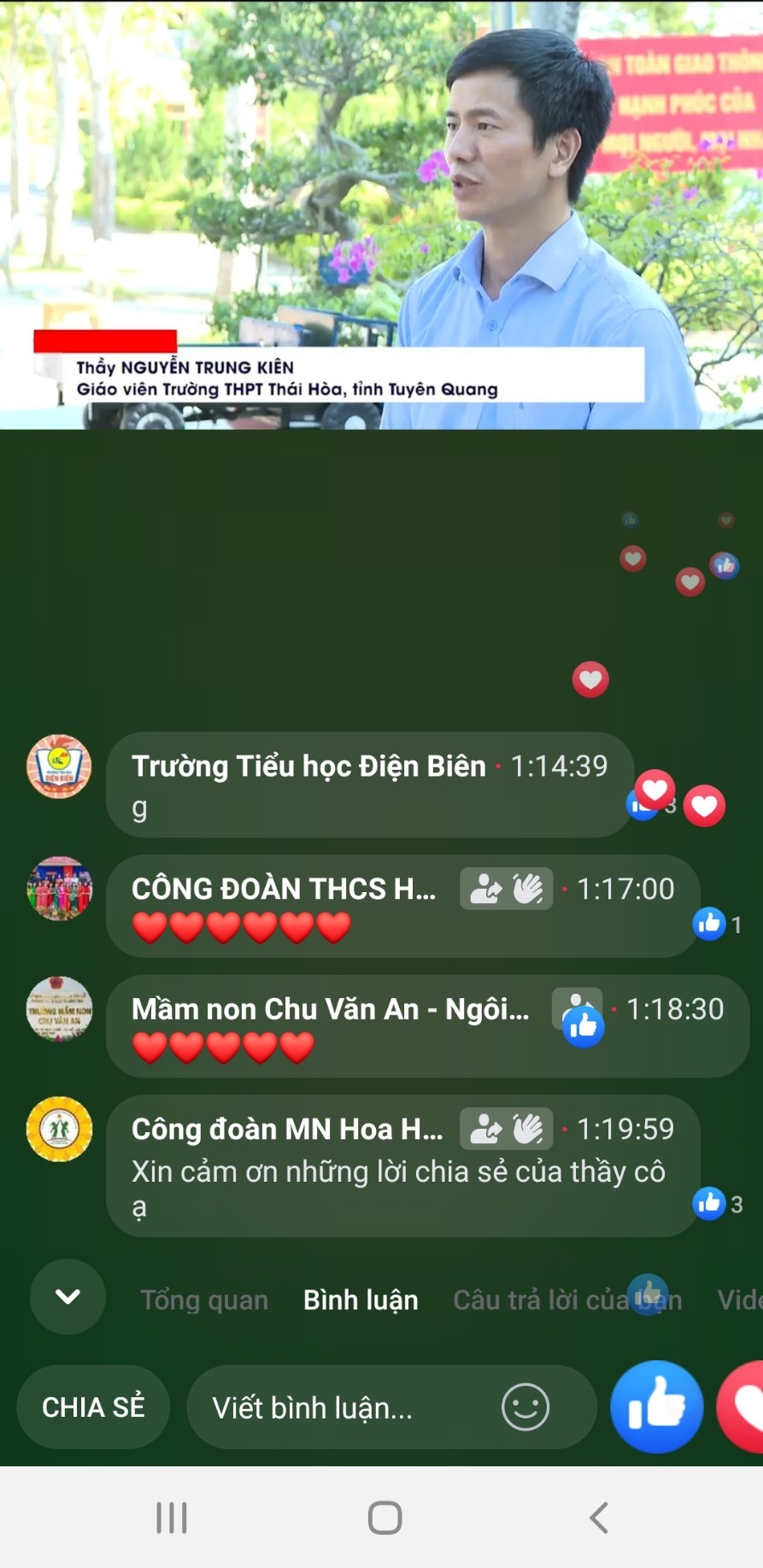This screenshot has height=1568, width=763.
Task: Collapse the comment panel with the down chevron
Action: click(67, 1296)
